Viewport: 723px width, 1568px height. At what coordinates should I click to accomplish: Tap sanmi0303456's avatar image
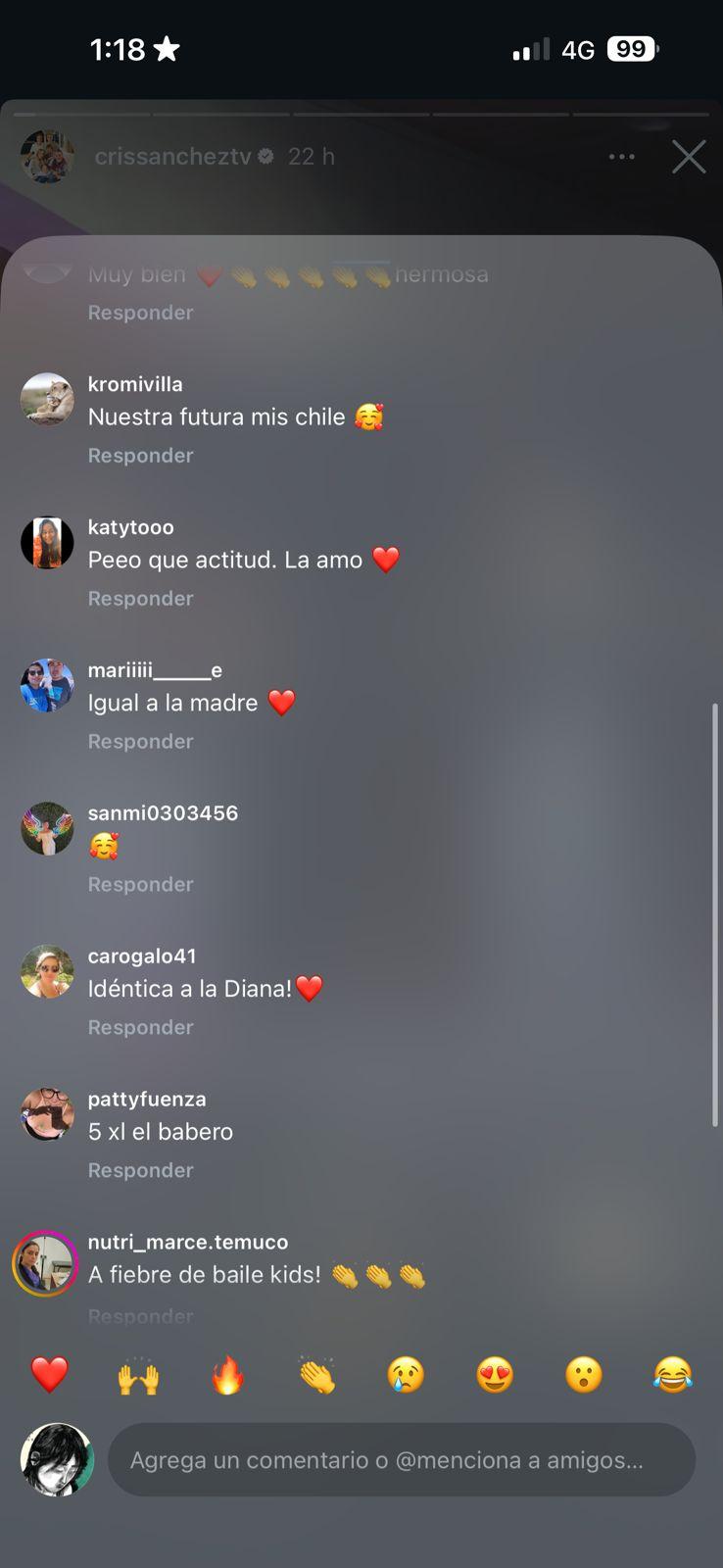tap(47, 828)
